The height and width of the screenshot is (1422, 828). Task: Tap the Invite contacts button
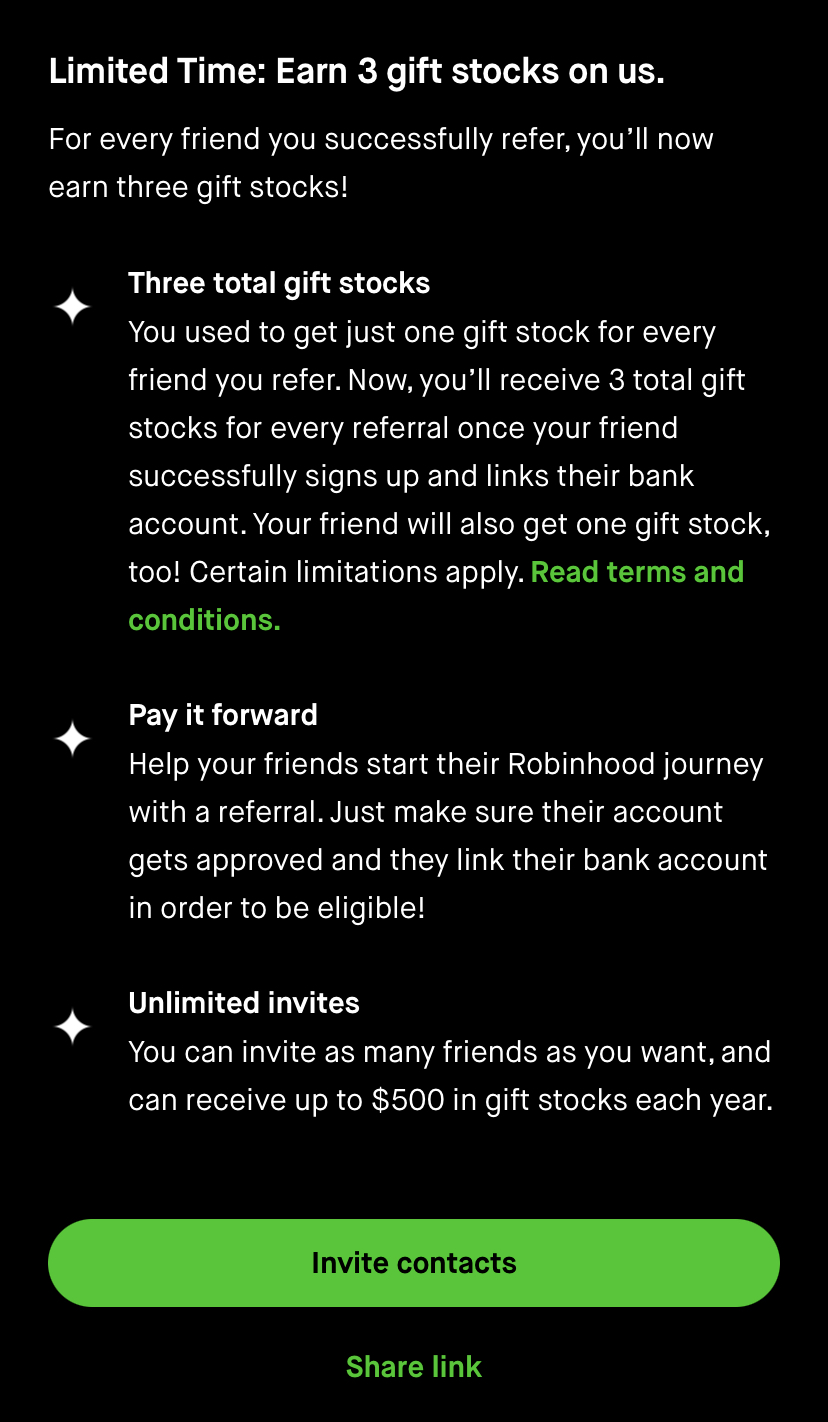coord(414,1263)
